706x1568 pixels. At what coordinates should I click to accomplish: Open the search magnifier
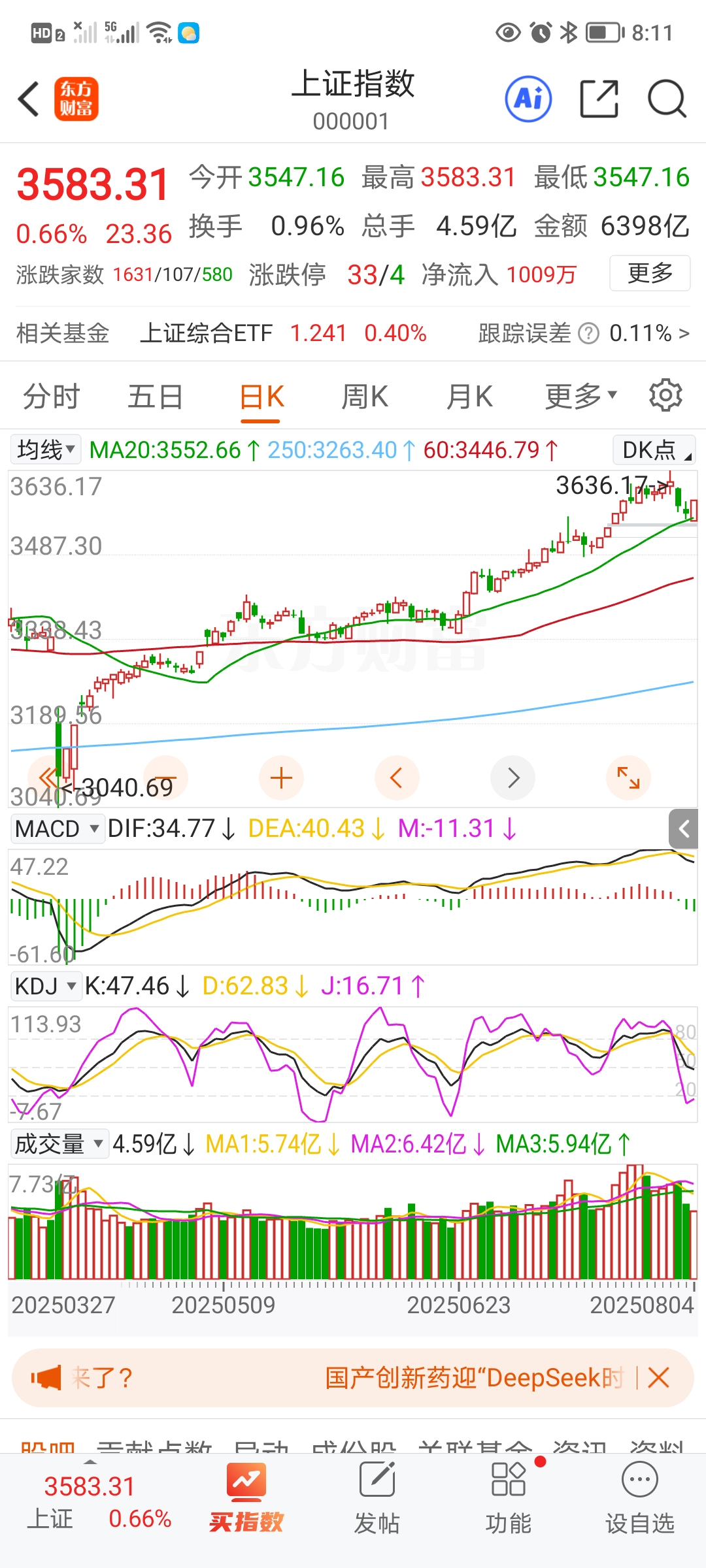(x=667, y=99)
